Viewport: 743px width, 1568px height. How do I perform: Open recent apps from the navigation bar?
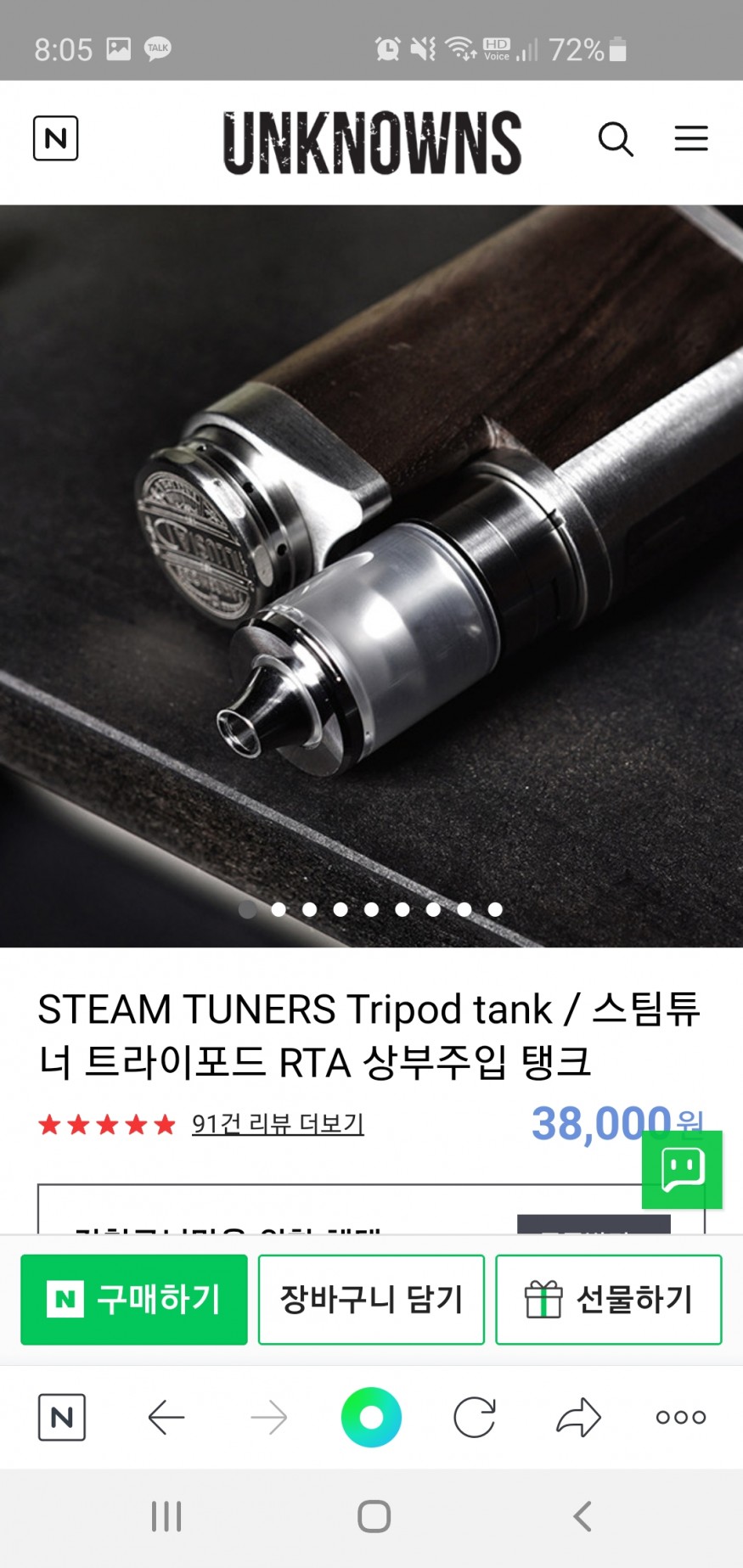[x=166, y=1516]
